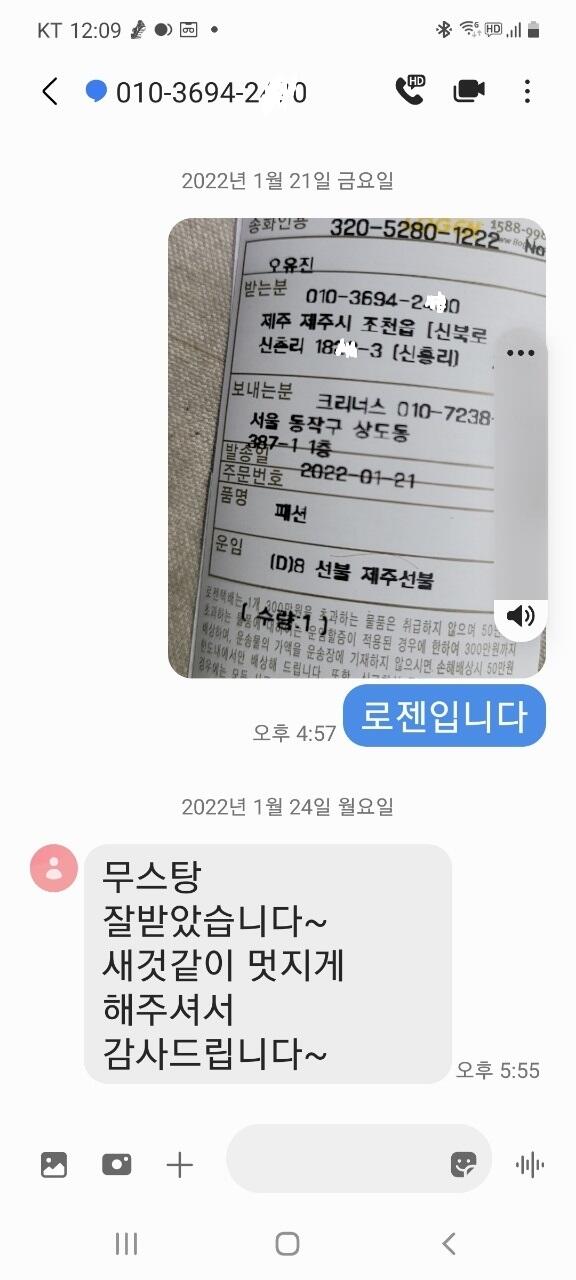The height and width of the screenshot is (1280, 576).
Task: Open the three-dot panel on the screen edge
Action: [x=521, y=353]
